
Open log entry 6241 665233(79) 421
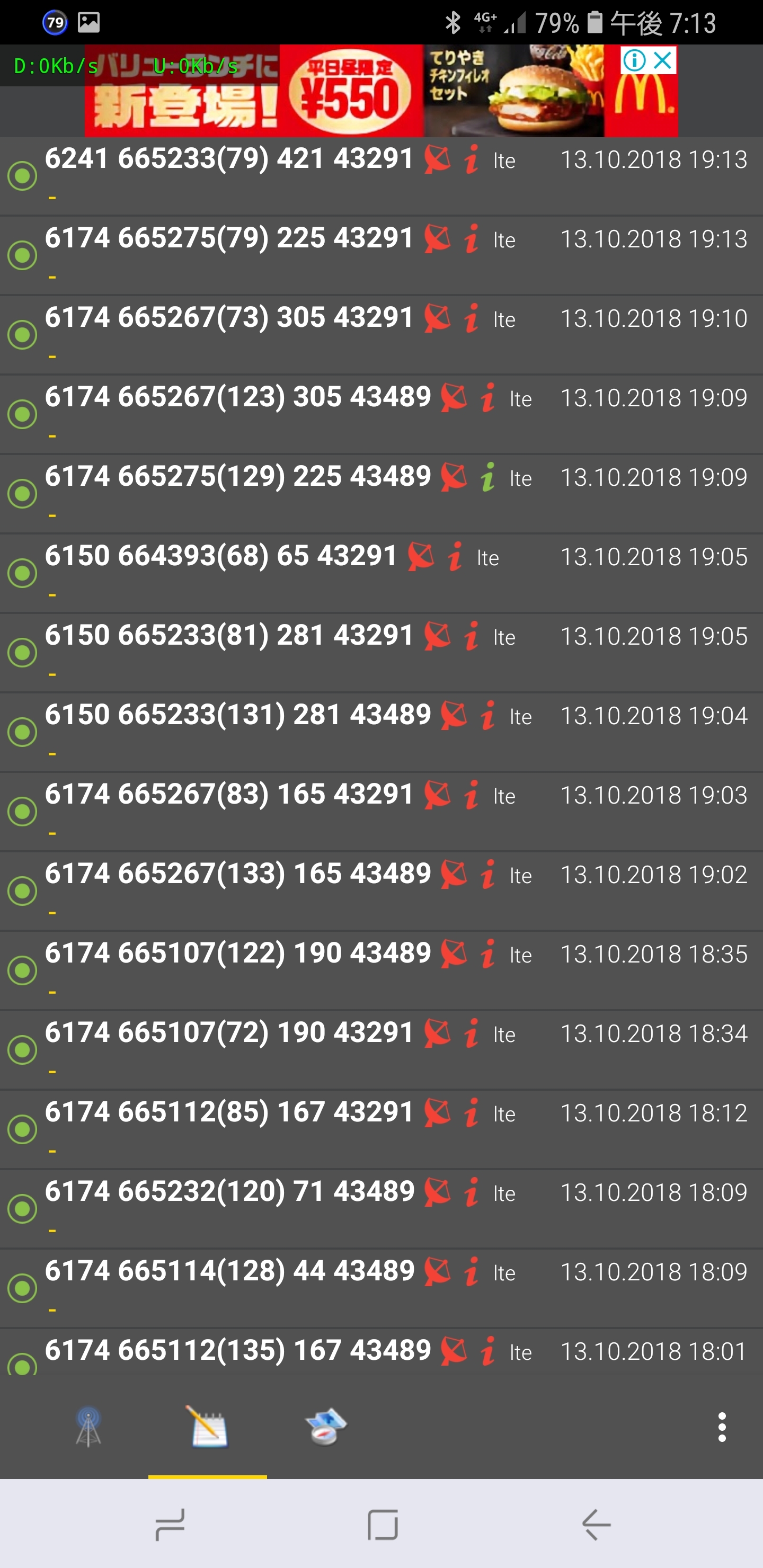point(381,176)
